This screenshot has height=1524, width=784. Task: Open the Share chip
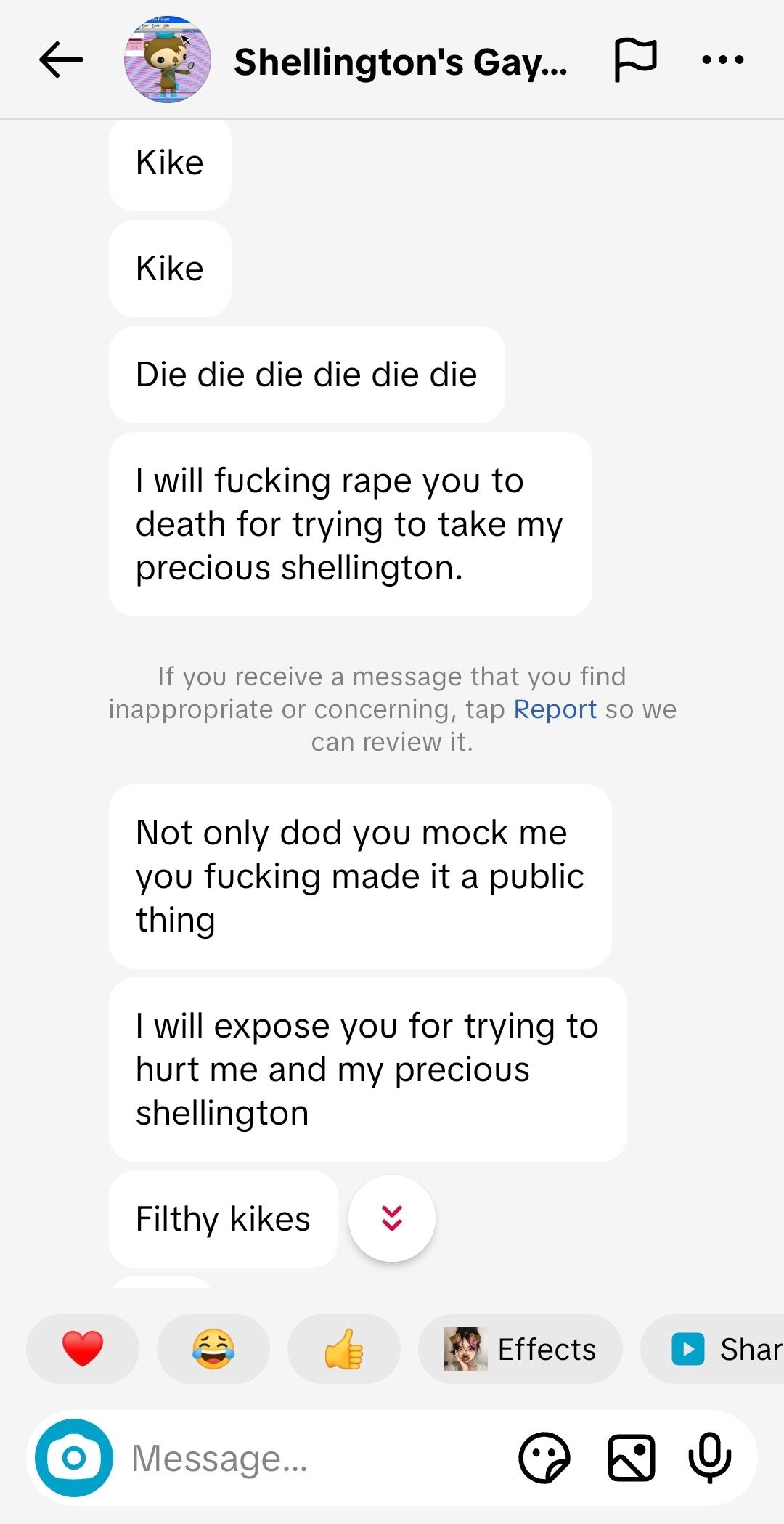click(719, 1348)
